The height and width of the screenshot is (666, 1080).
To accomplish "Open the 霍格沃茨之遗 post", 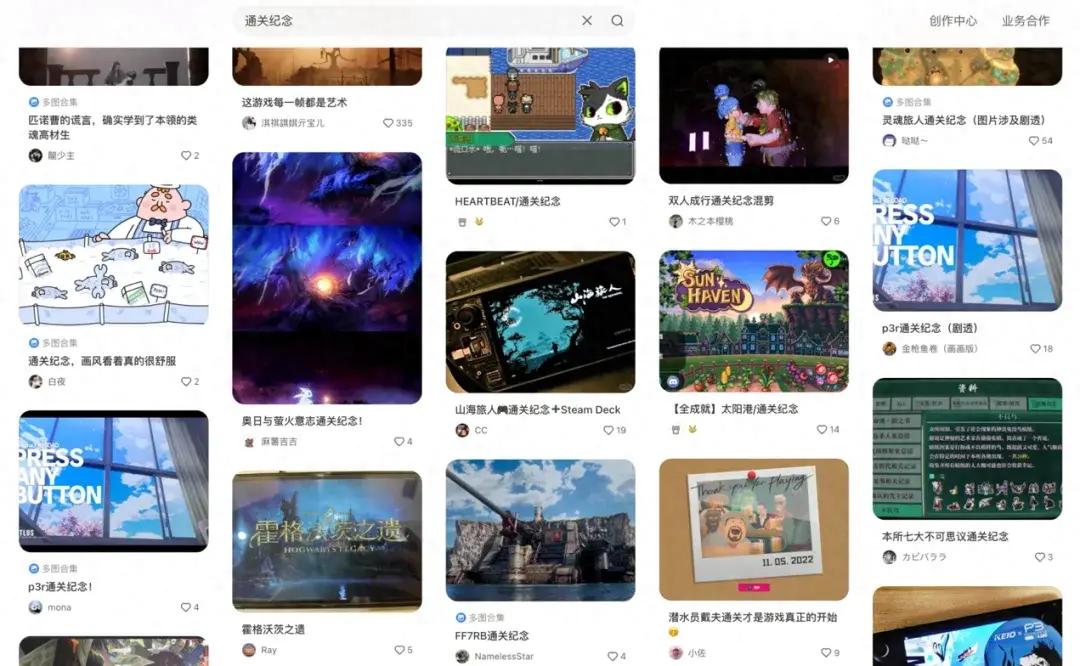I will click(x=327, y=541).
